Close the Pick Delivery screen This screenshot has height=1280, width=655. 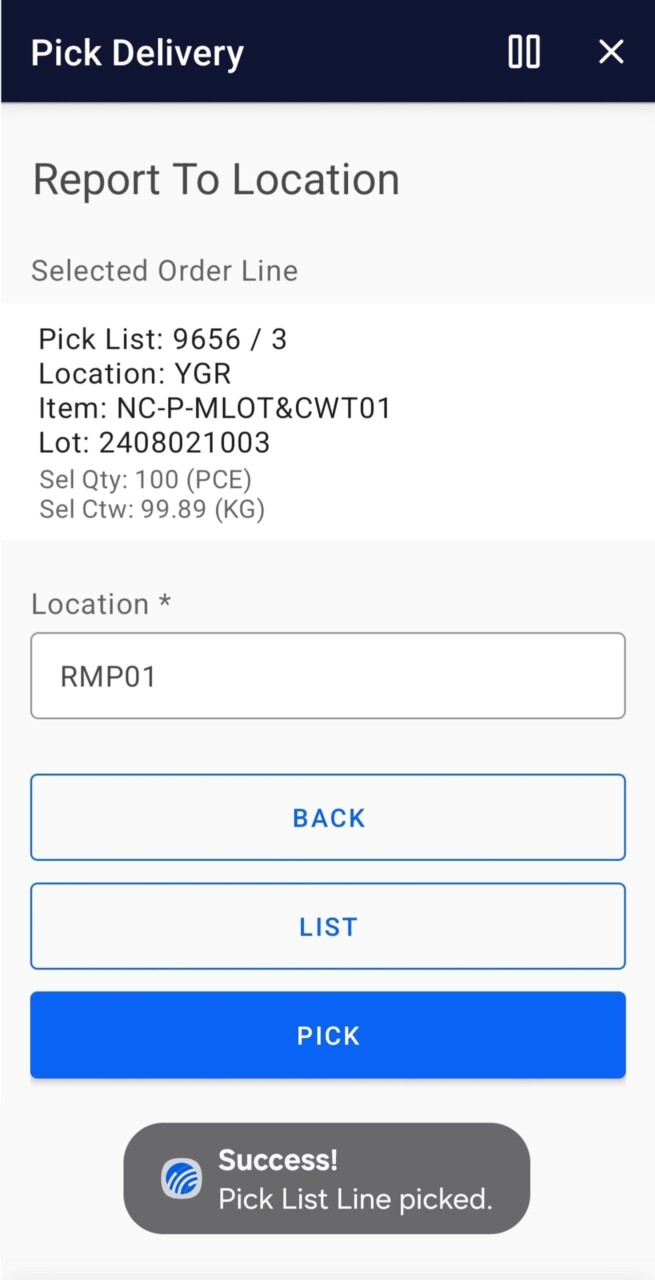tap(611, 52)
